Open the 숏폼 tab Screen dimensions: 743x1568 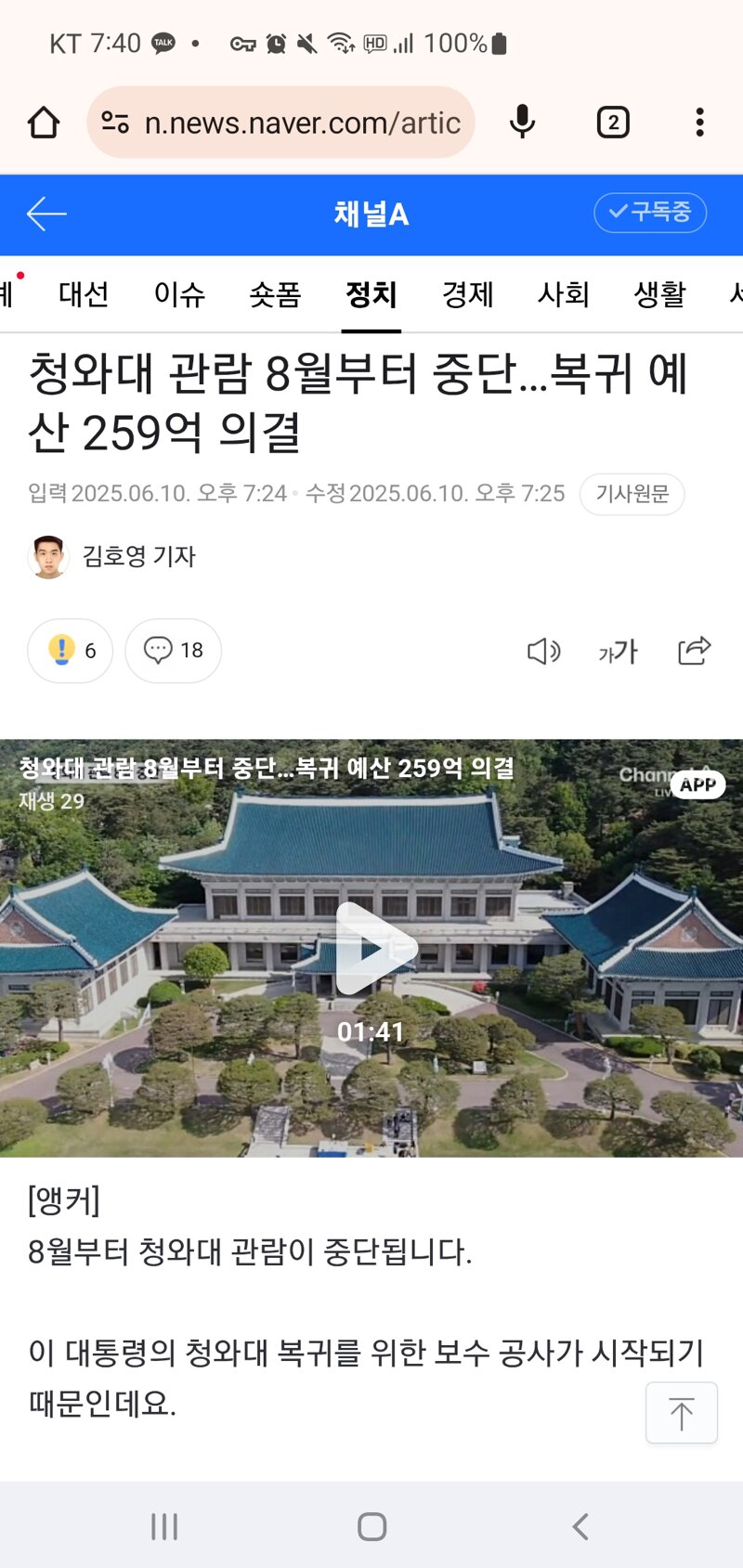point(275,294)
